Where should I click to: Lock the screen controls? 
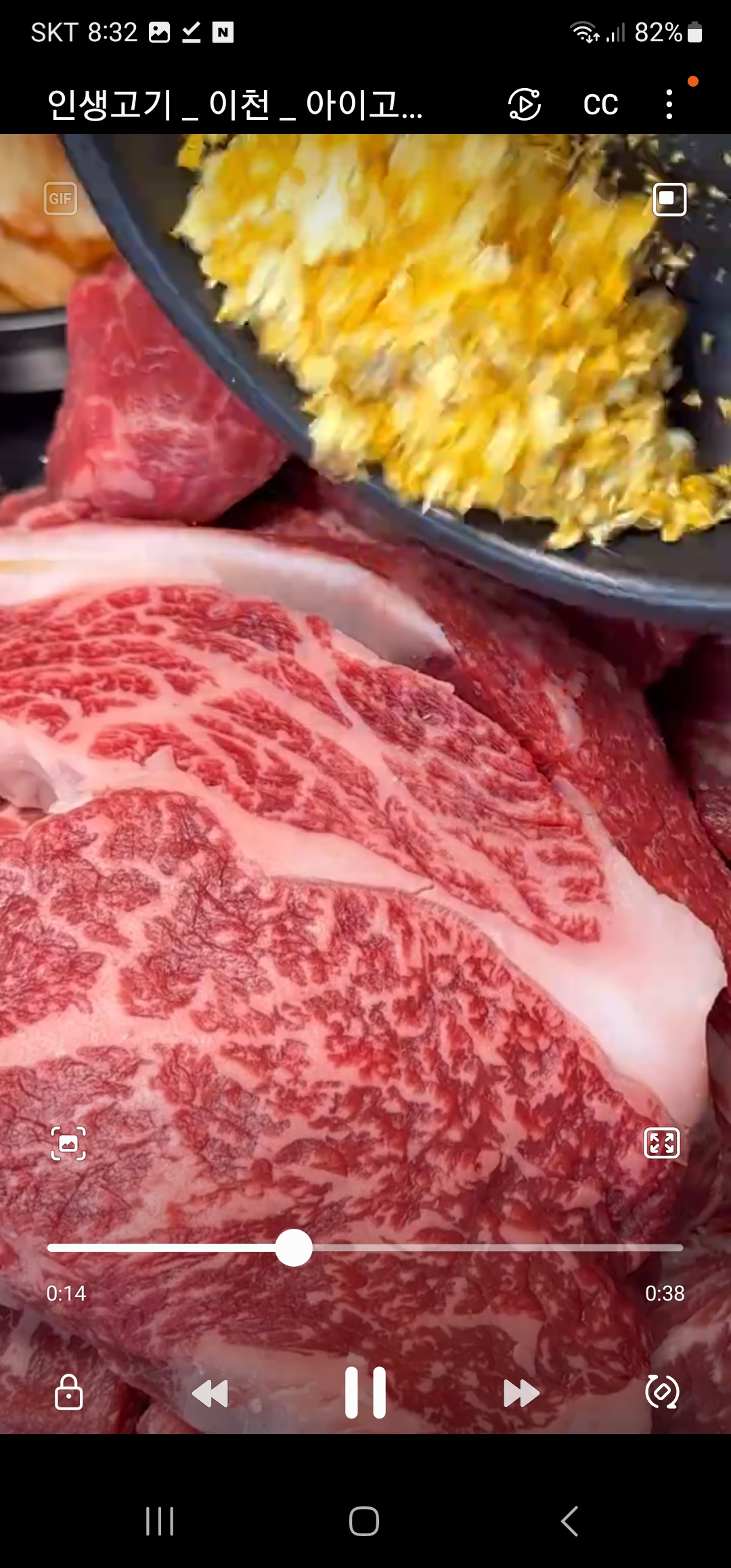(x=68, y=1393)
